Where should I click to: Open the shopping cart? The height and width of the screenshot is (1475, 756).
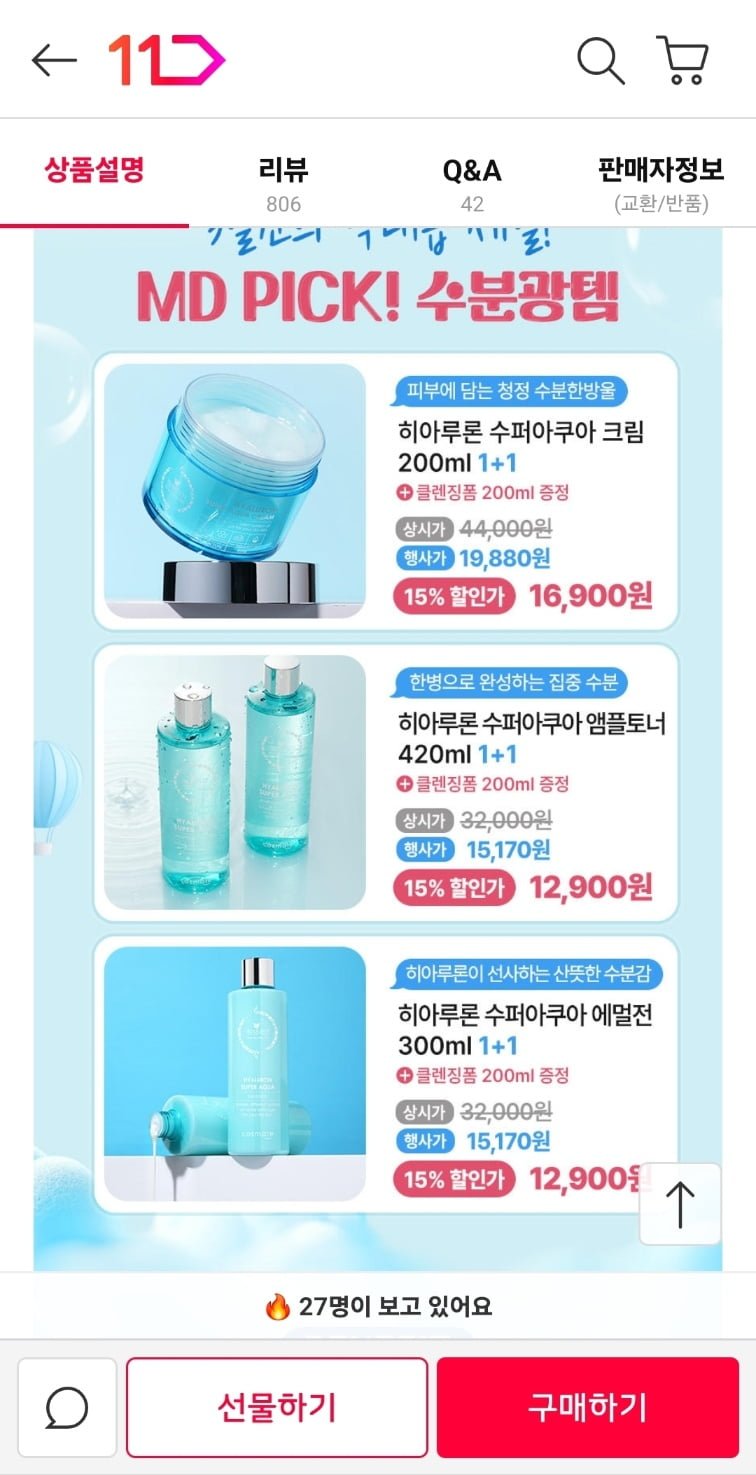(x=683, y=61)
